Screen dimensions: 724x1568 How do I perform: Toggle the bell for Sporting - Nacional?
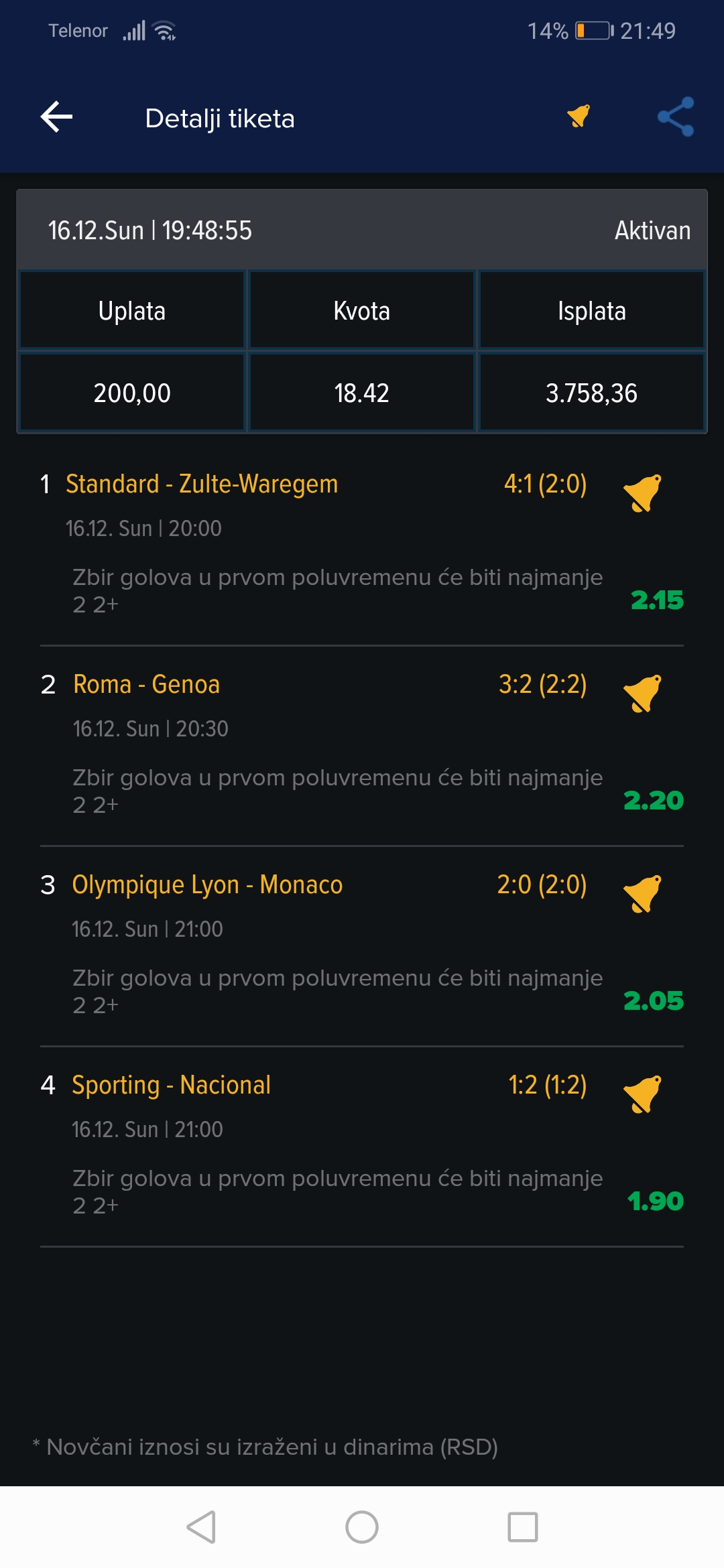coord(642,1094)
